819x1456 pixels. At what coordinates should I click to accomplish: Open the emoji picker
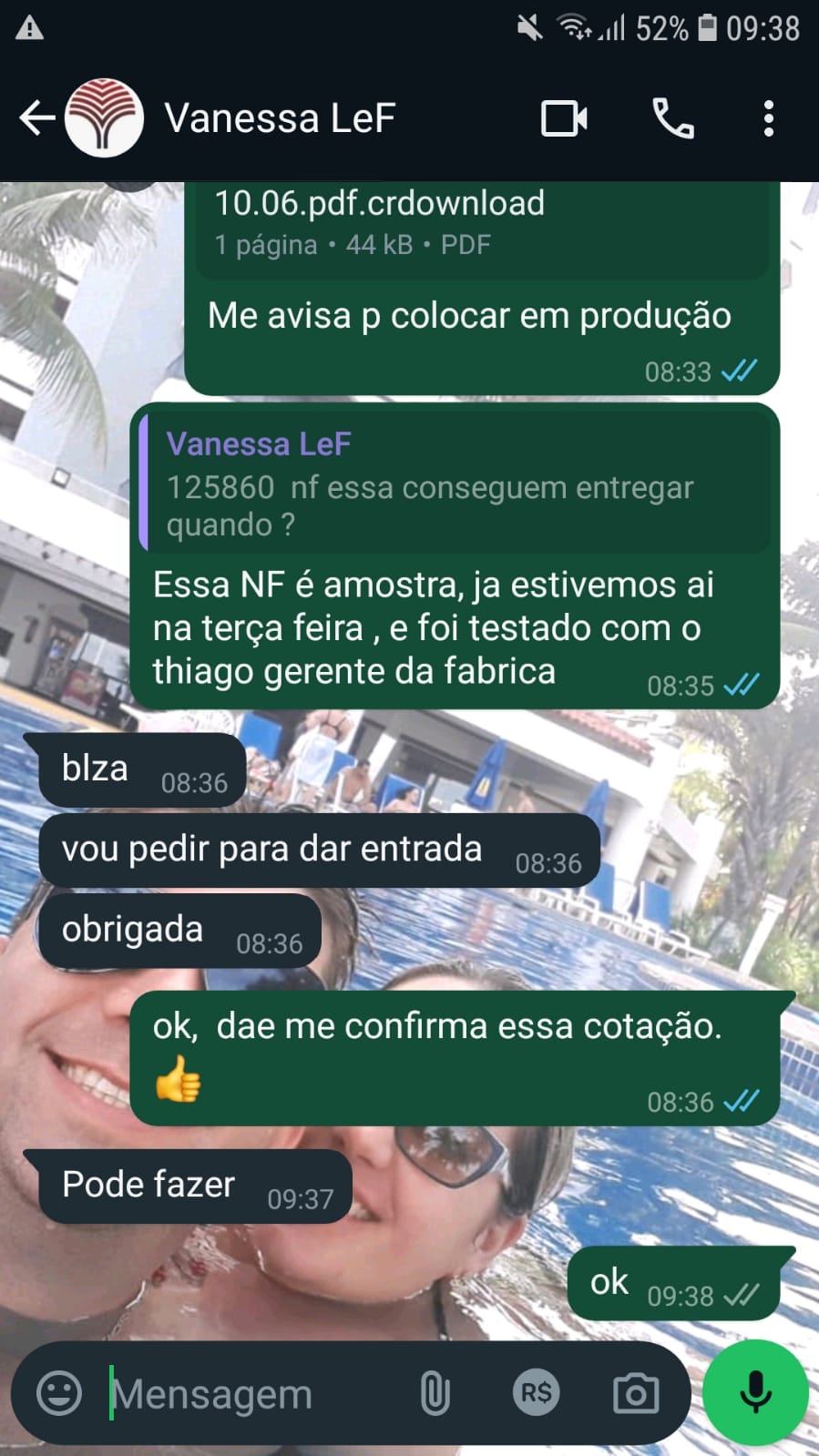(x=59, y=1393)
